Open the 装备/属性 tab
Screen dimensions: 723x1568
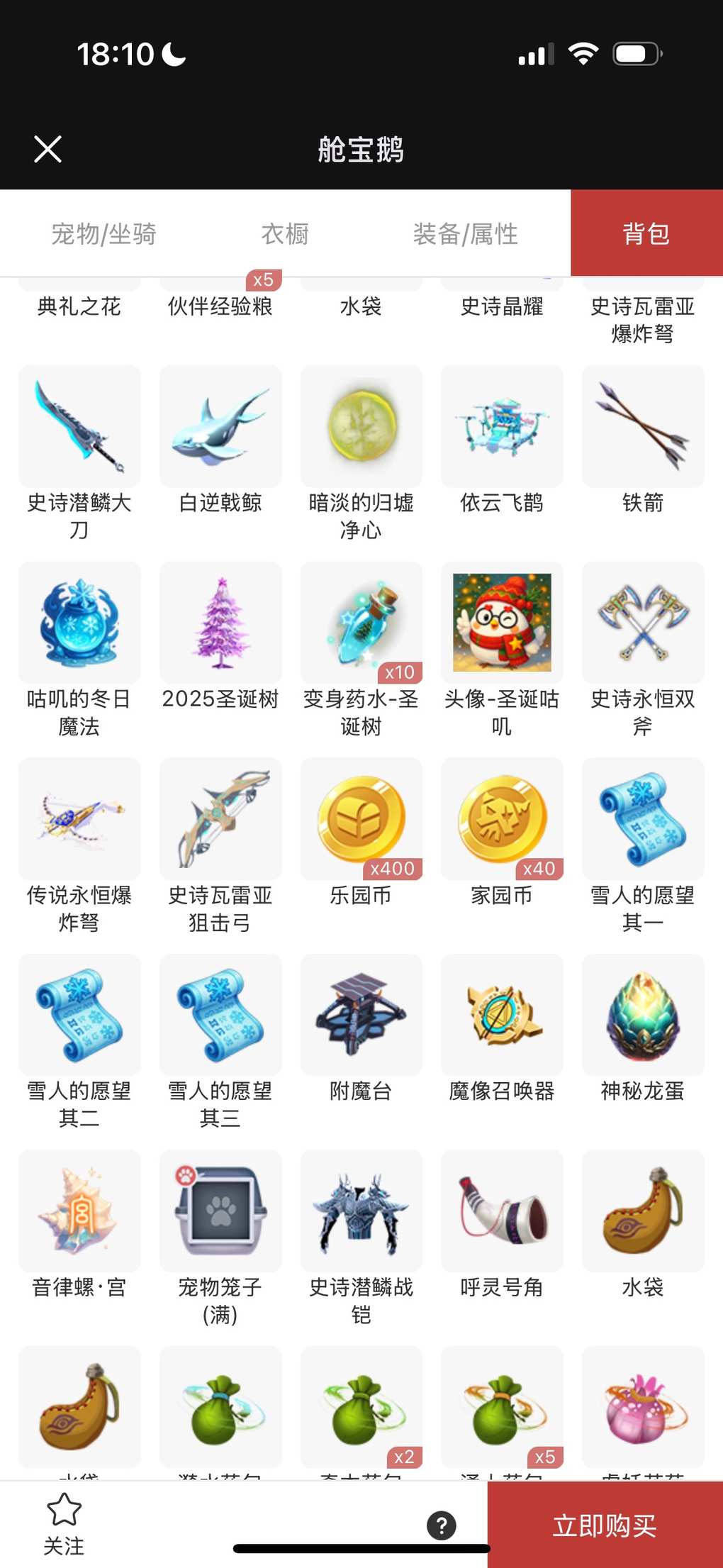tap(465, 234)
